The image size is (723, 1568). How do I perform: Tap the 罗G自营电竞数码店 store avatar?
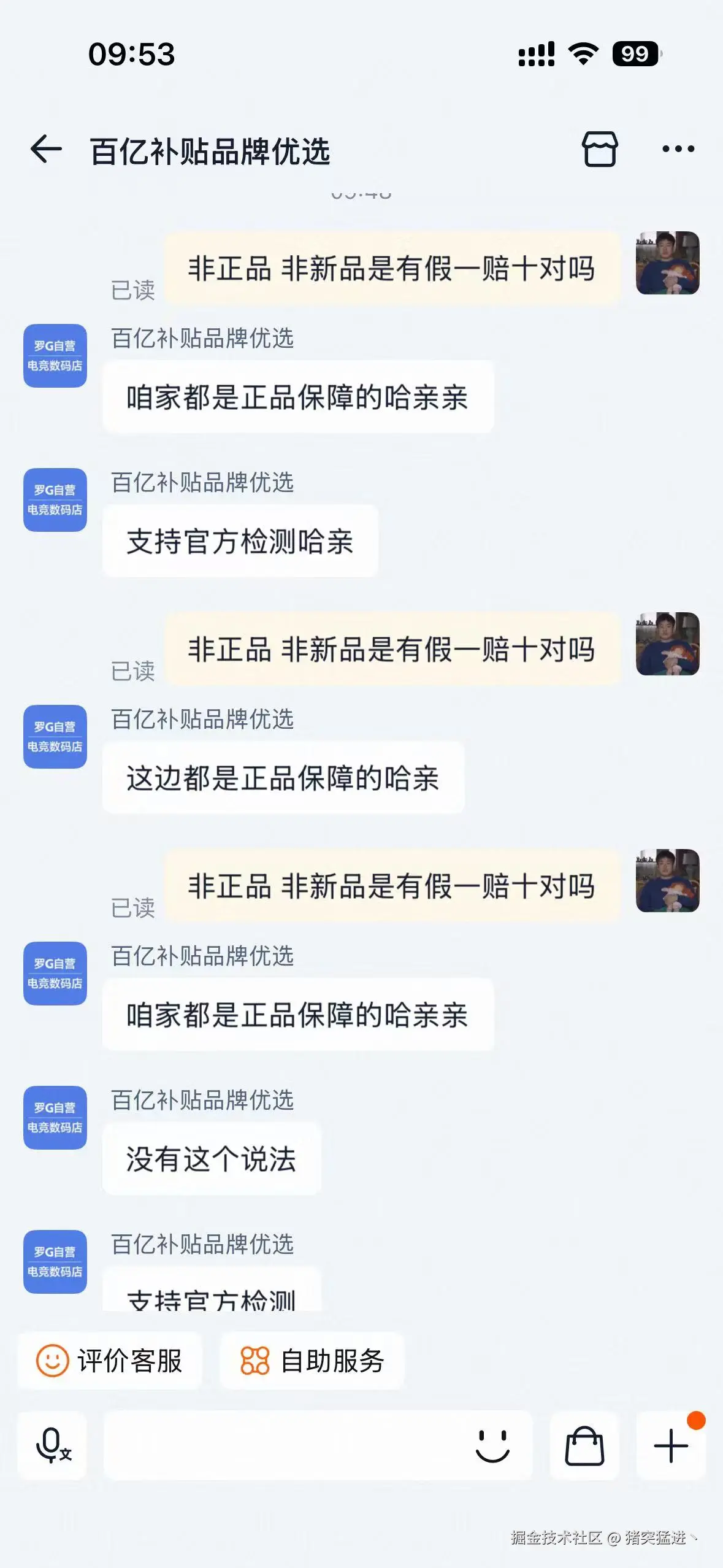pos(54,356)
